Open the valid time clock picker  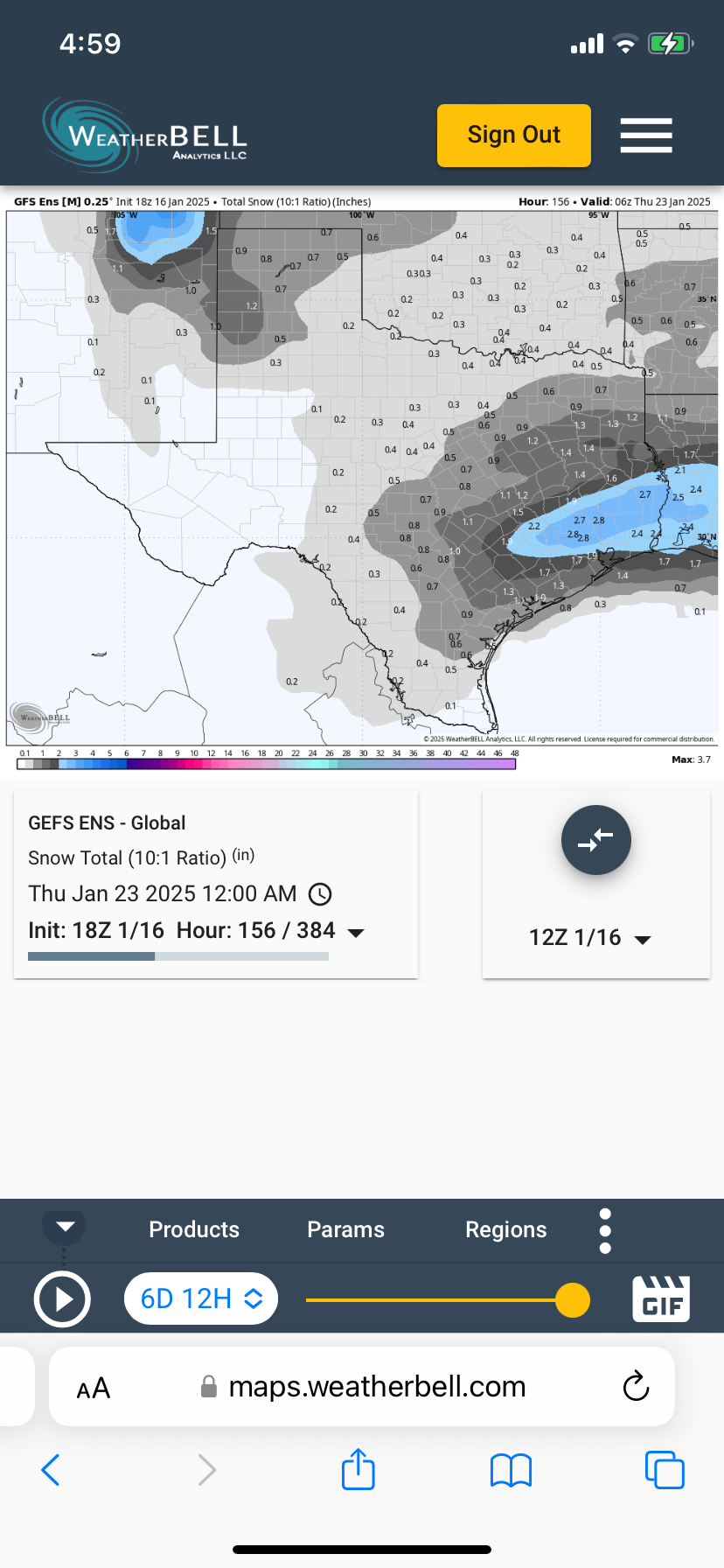(321, 894)
